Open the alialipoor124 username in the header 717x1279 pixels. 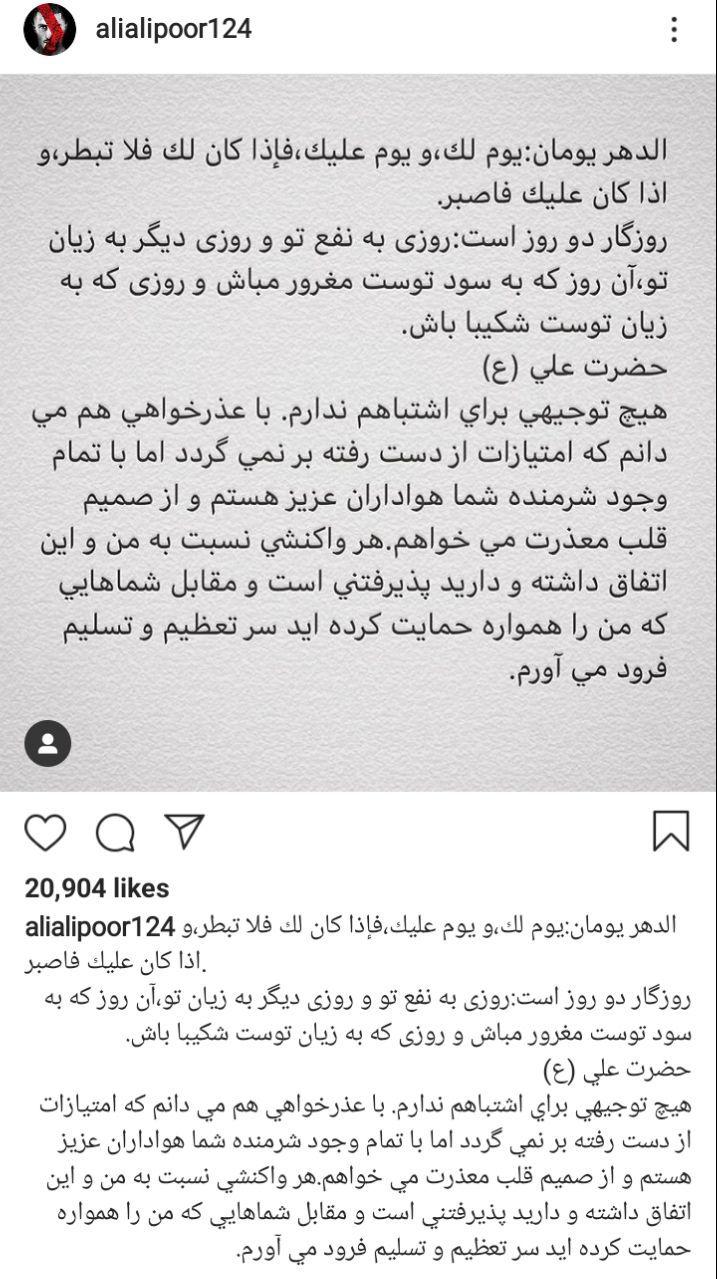point(173,29)
